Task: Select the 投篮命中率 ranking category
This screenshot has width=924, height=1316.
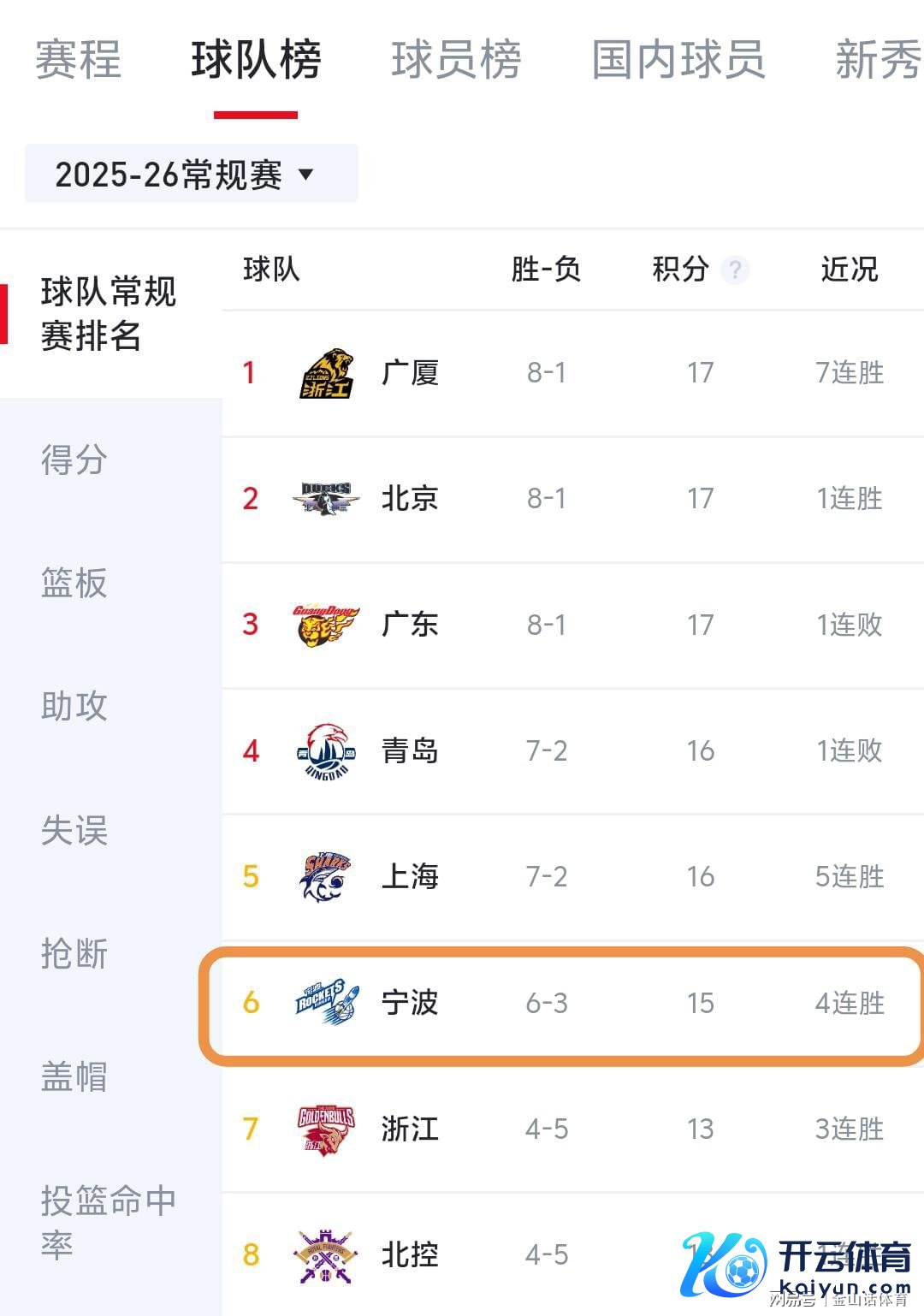Action: tap(108, 1223)
